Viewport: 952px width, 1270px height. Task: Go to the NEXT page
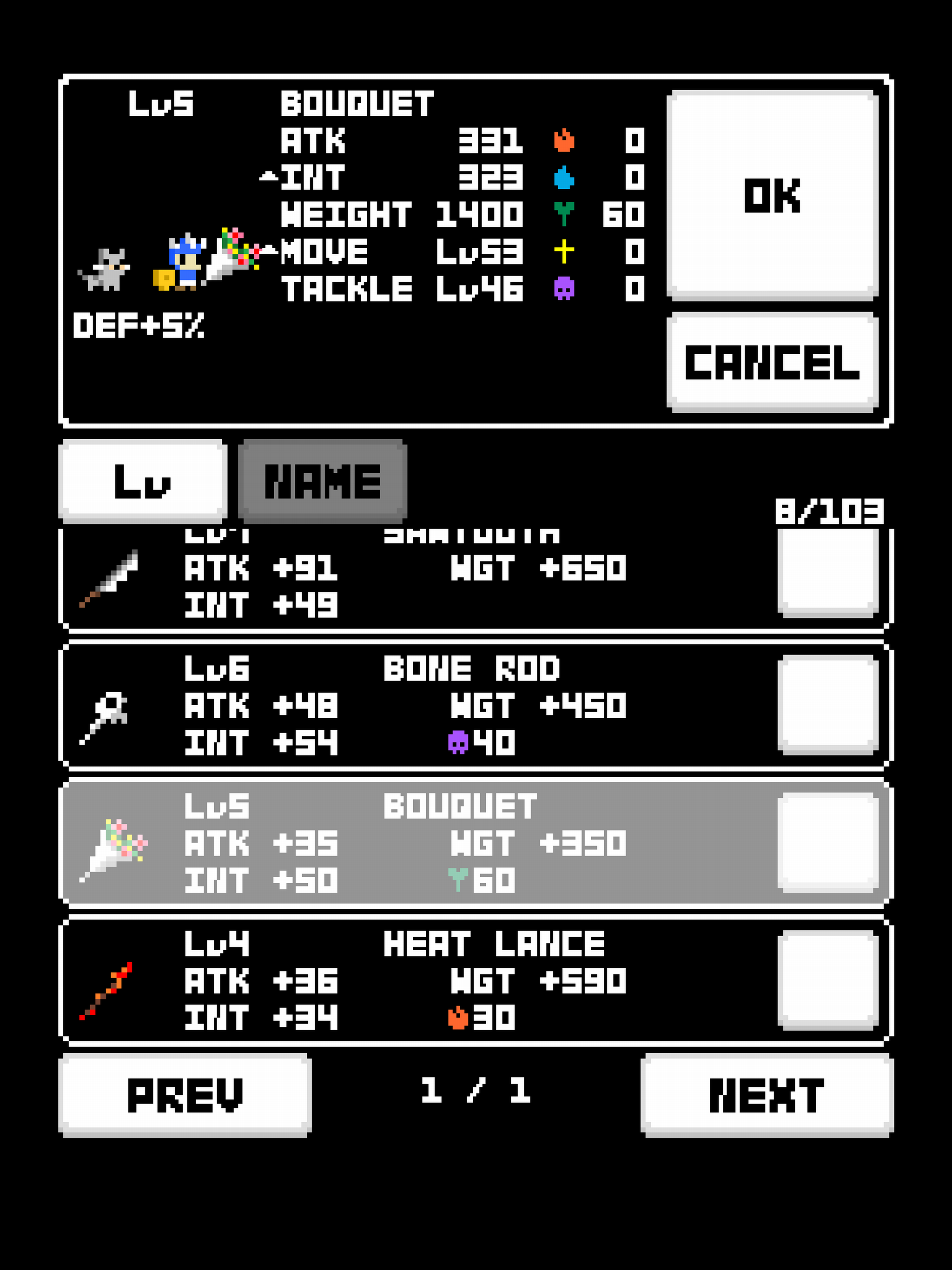pyautogui.click(x=767, y=1095)
